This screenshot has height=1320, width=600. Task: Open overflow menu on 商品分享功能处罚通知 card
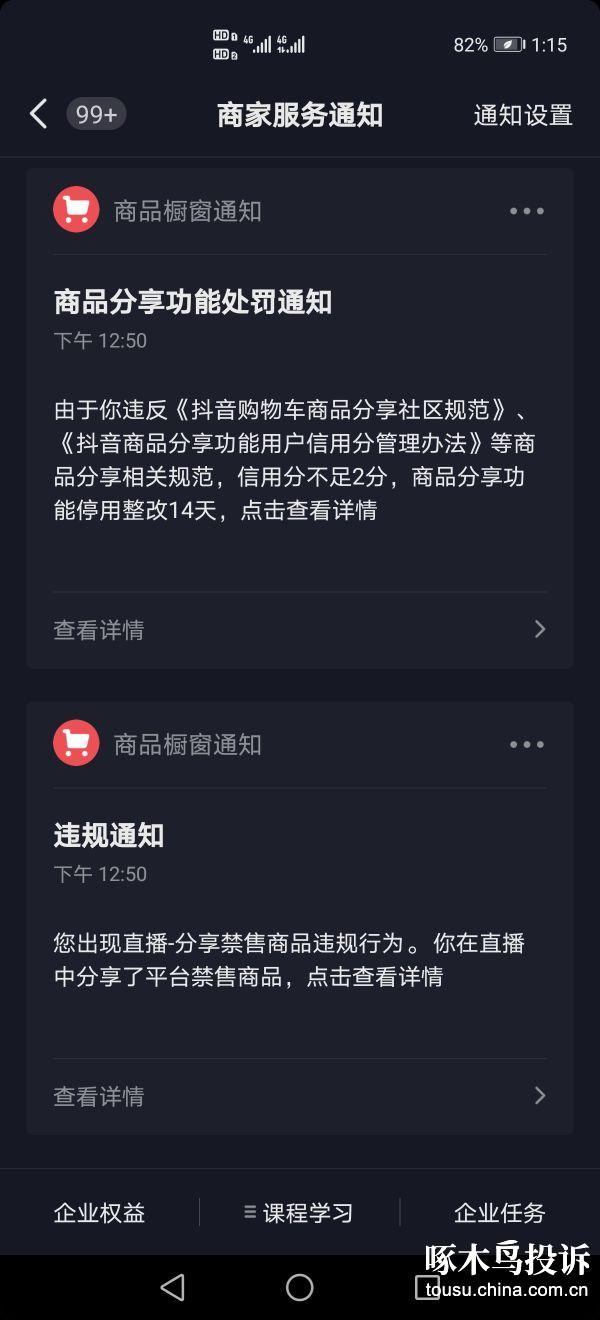coord(527,211)
